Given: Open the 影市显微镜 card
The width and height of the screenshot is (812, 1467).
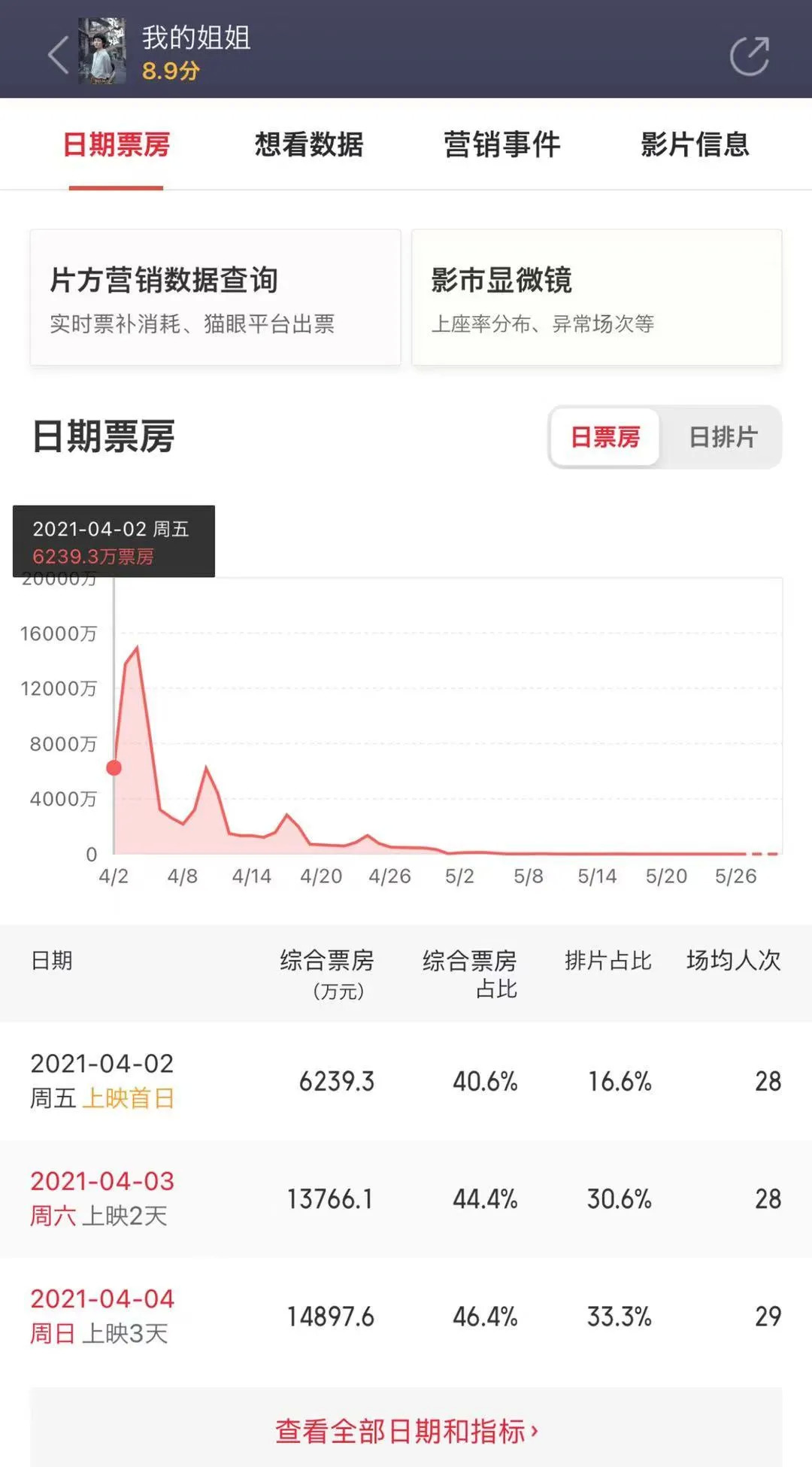Looking at the screenshot, I should click(x=596, y=298).
